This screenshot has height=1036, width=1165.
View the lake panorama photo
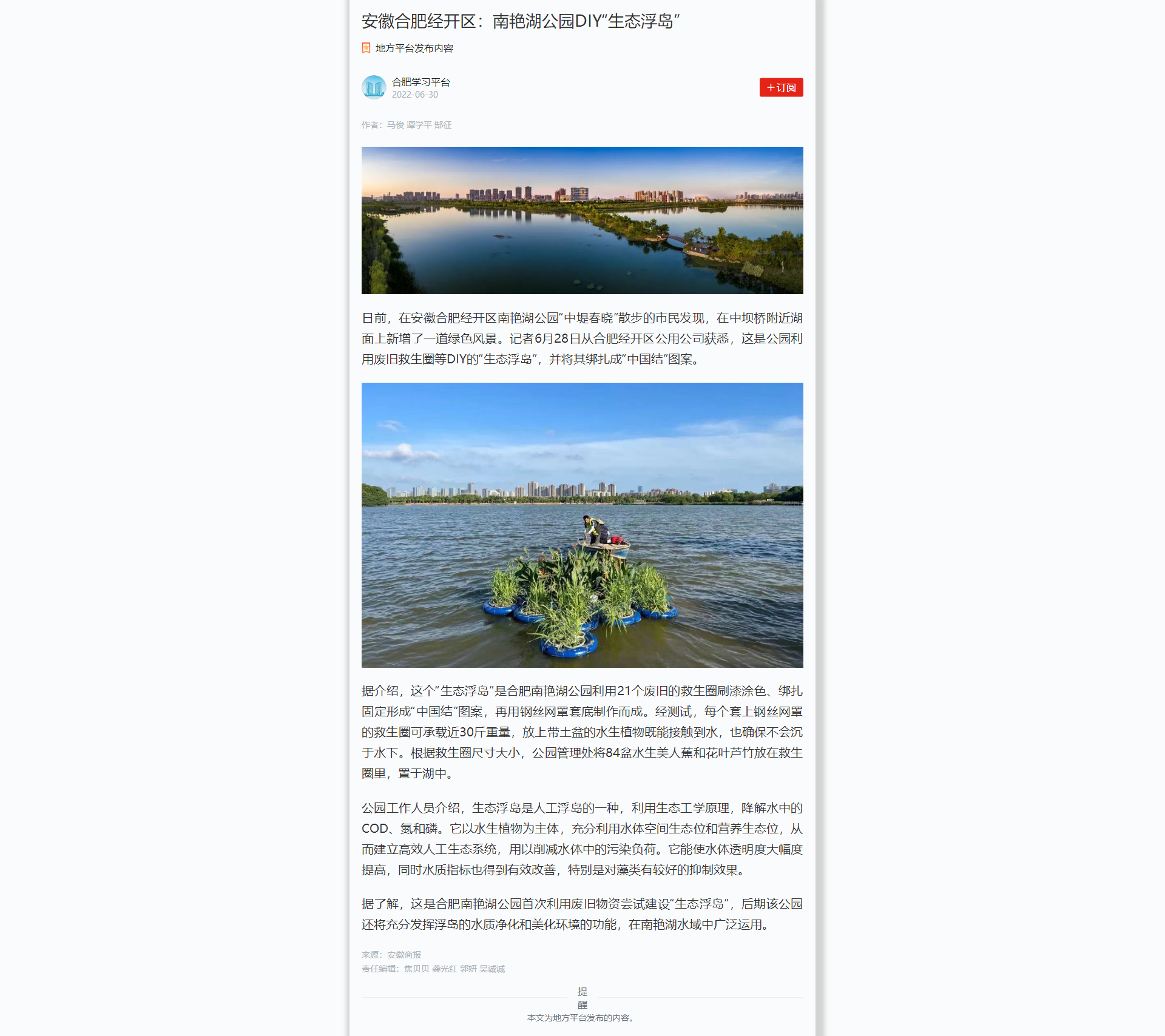coord(582,220)
